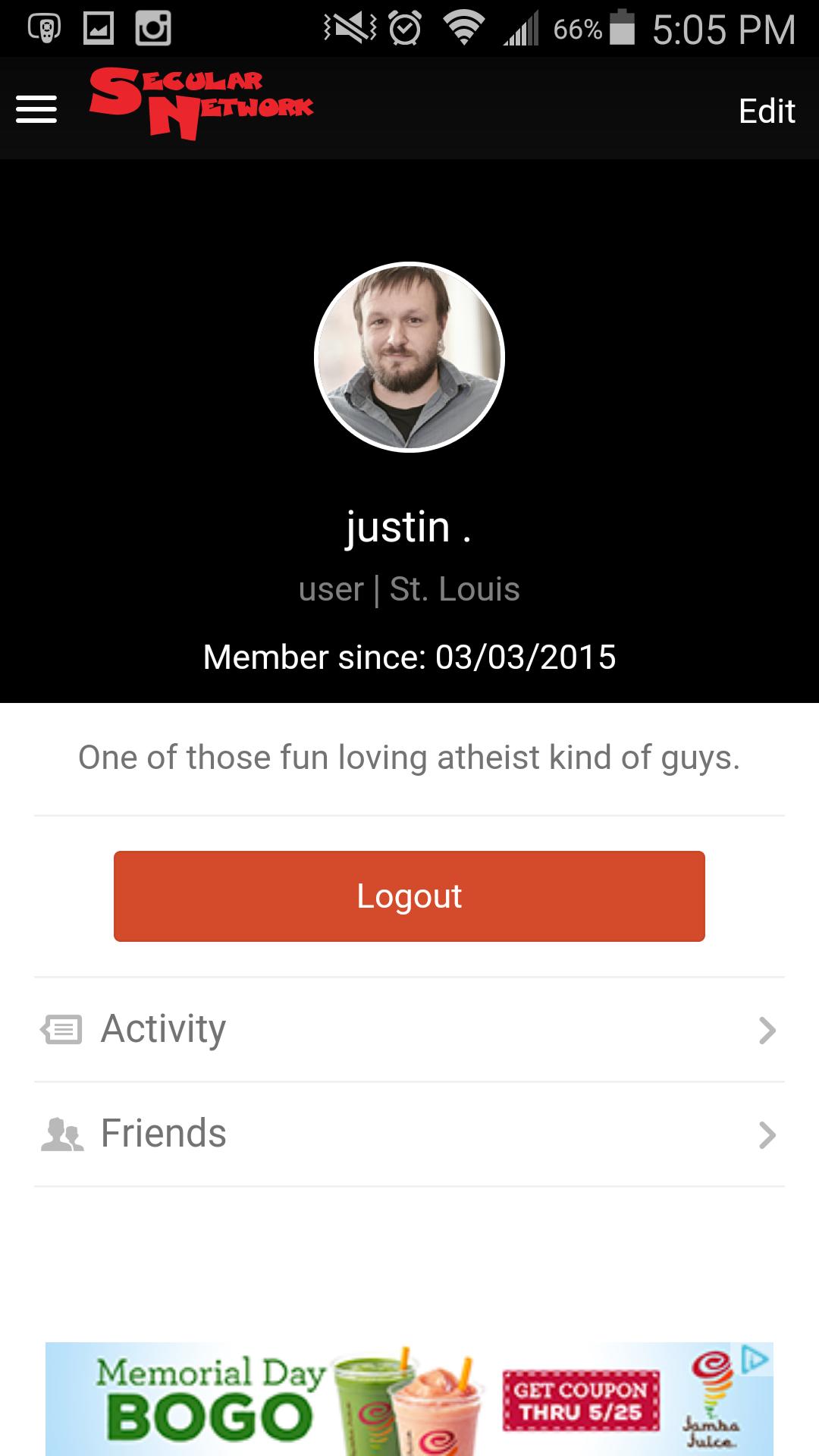Tap the round profile photo
Viewport: 819px width, 1456px height.
[x=409, y=357]
